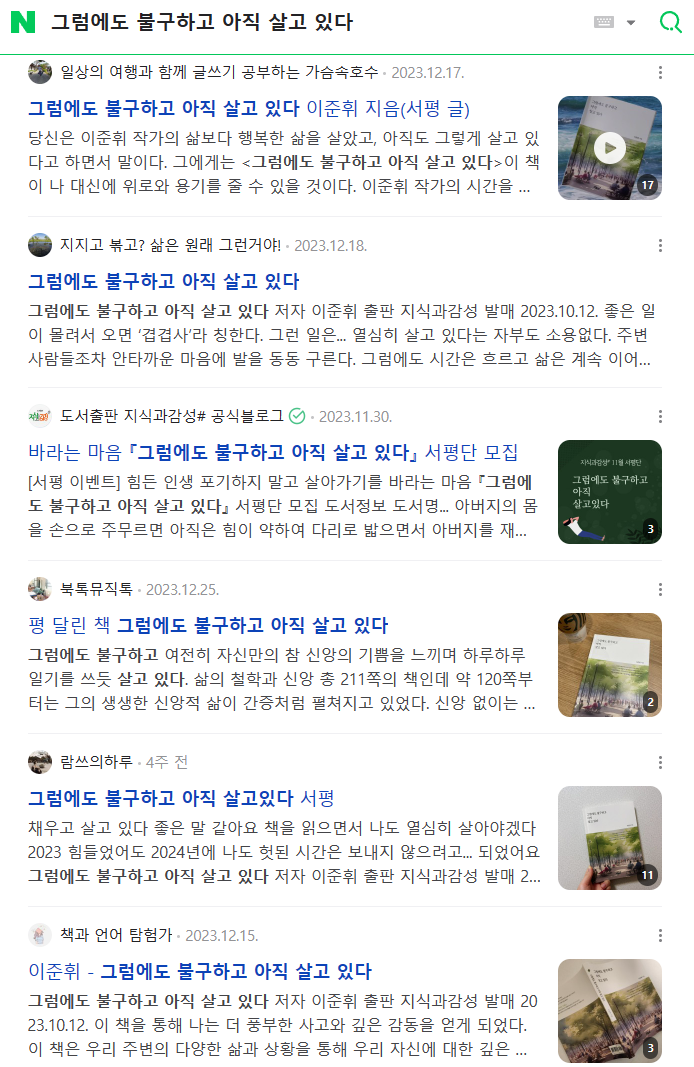This screenshot has width=694, height=1067.
Task: Open overflow menu for 책과 언어 탐험가 post
Action: (660, 935)
